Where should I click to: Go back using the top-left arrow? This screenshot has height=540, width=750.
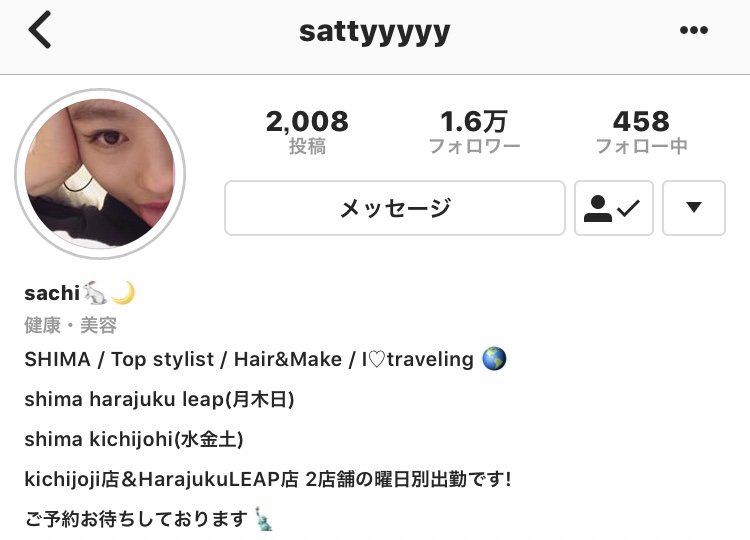click(x=40, y=31)
